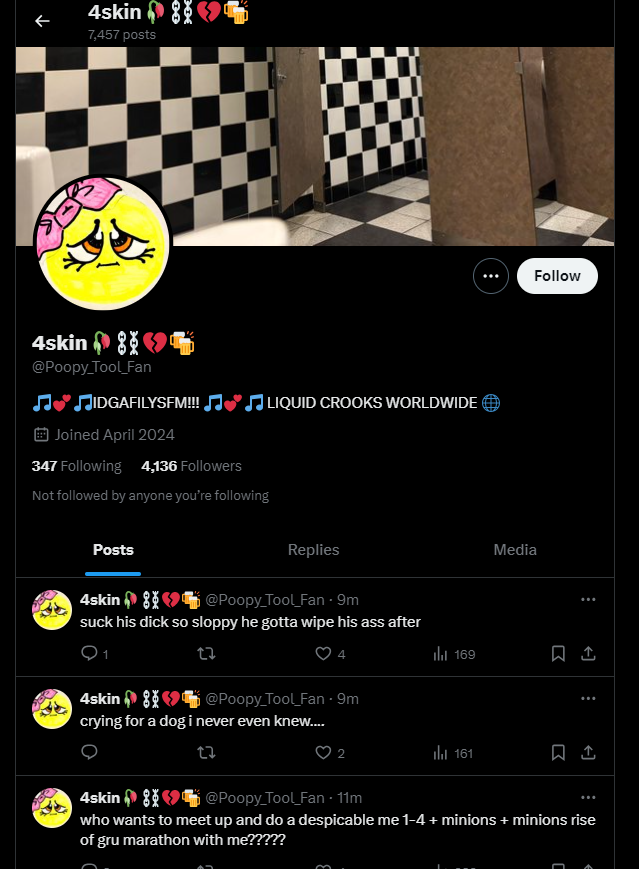The width and height of the screenshot is (639, 869).
Task: Bookmark the 'suck his dick so sloppy' post
Action: 558,654
